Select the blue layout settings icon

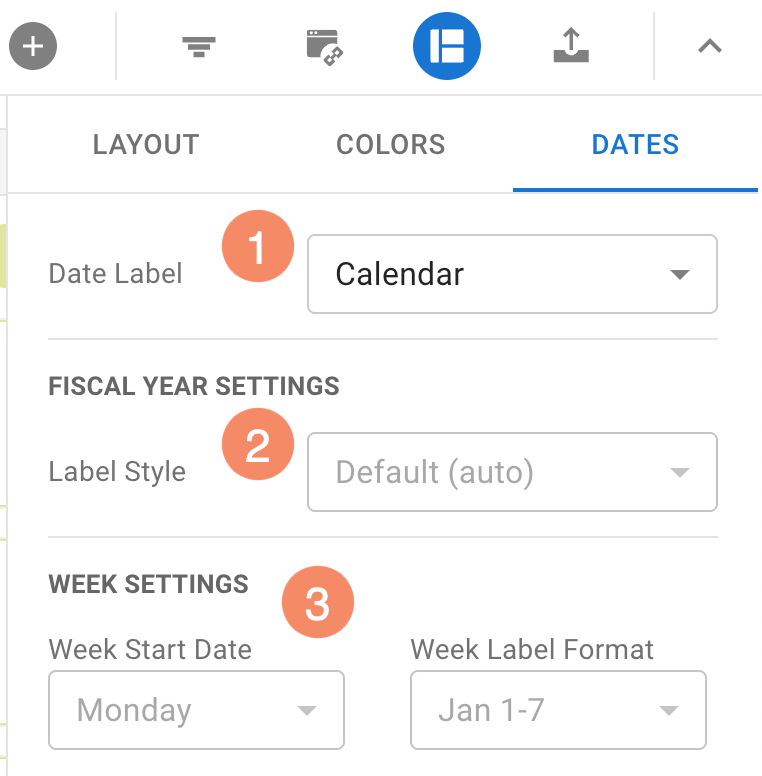[x=447, y=45]
